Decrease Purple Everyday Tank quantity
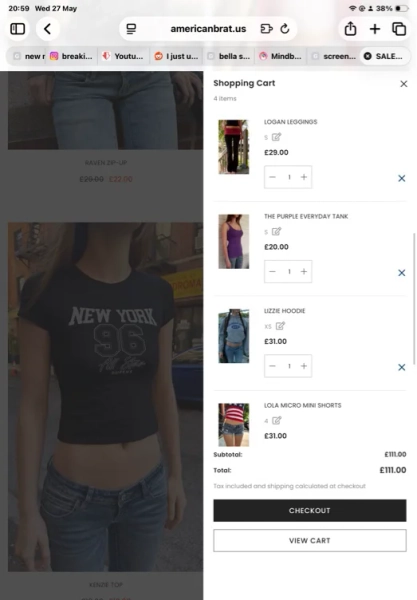 272,271
